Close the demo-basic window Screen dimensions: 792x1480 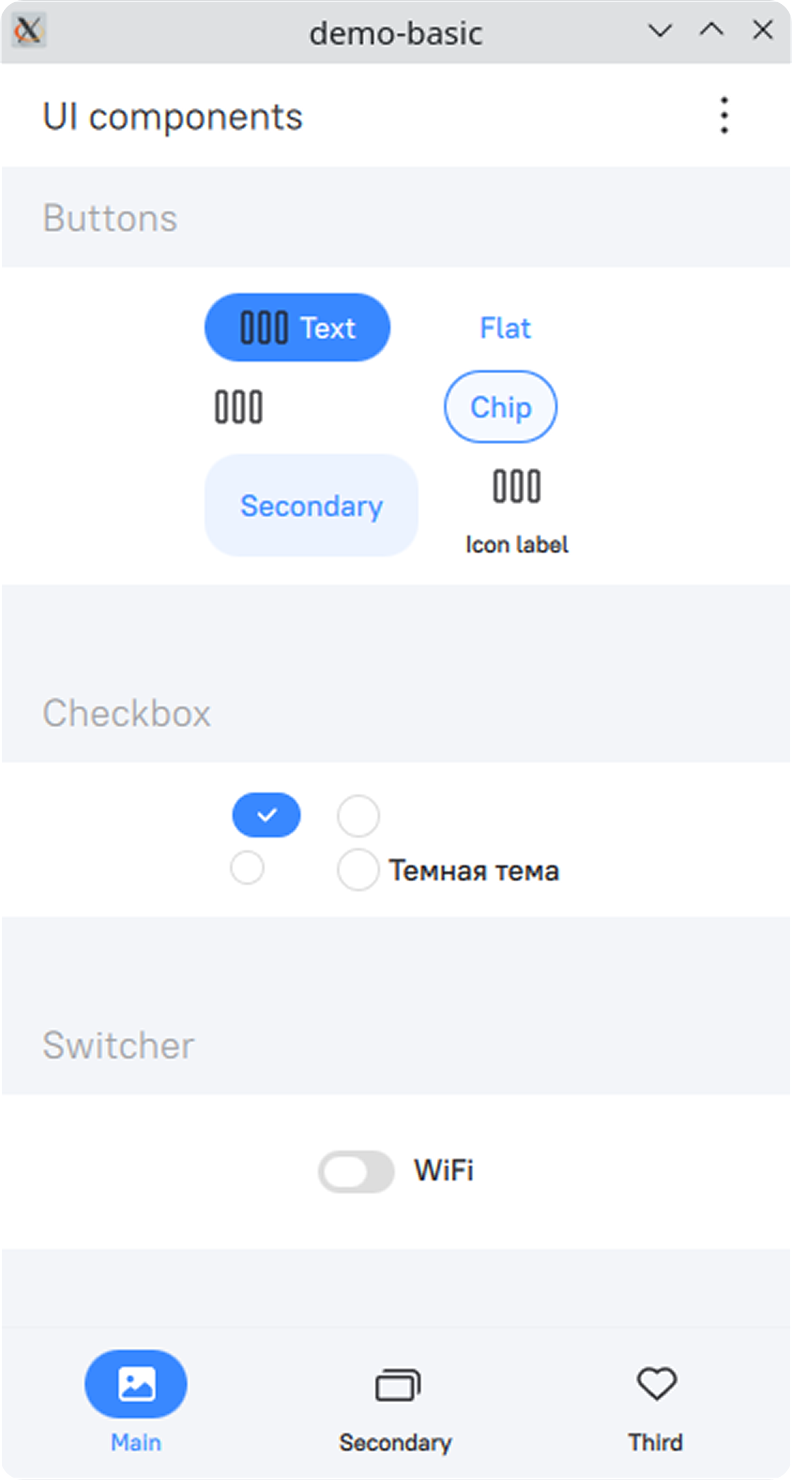tap(763, 31)
